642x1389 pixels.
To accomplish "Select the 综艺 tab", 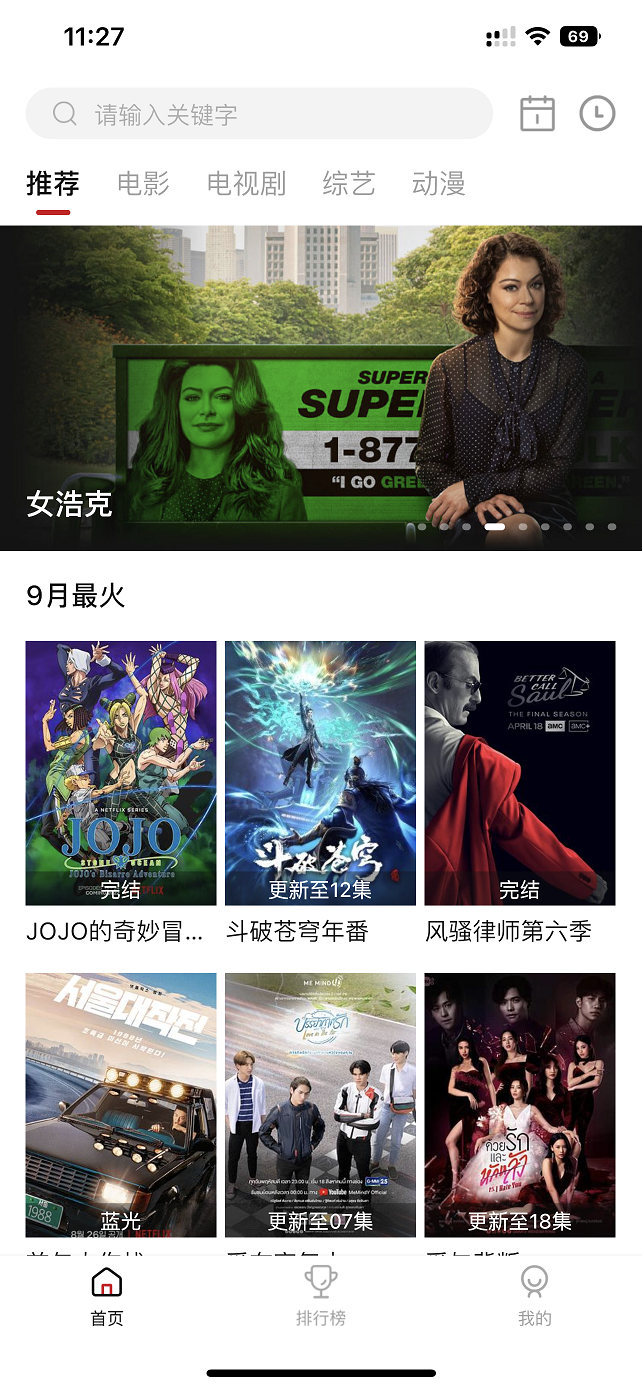I will click(348, 184).
